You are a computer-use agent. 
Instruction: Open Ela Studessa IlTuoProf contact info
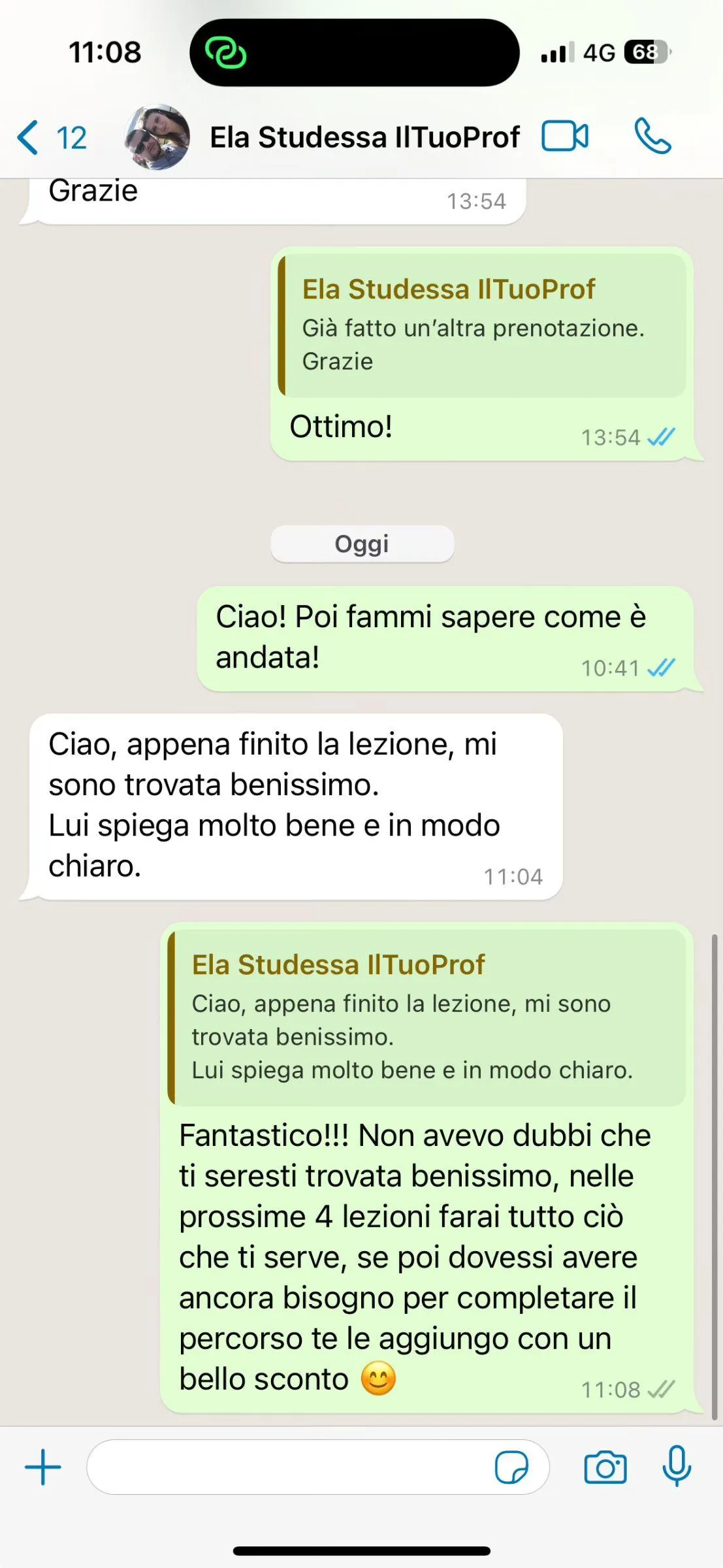click(364, 138)
